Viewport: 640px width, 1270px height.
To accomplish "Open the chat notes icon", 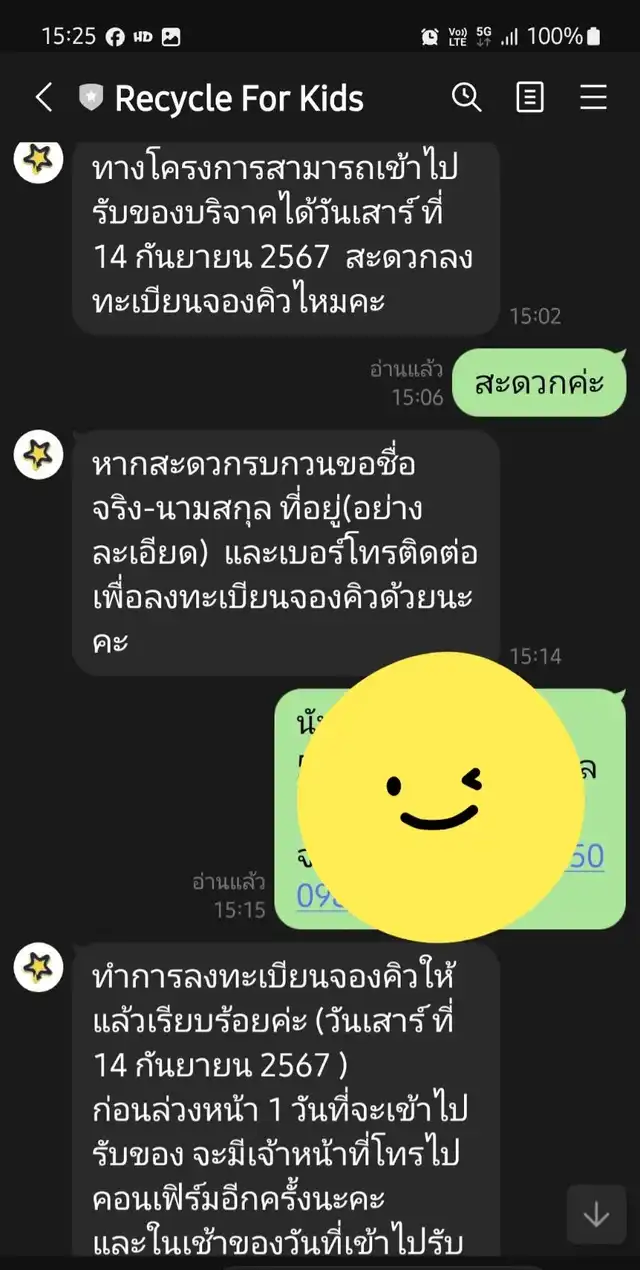I will (x=530, y=97).
